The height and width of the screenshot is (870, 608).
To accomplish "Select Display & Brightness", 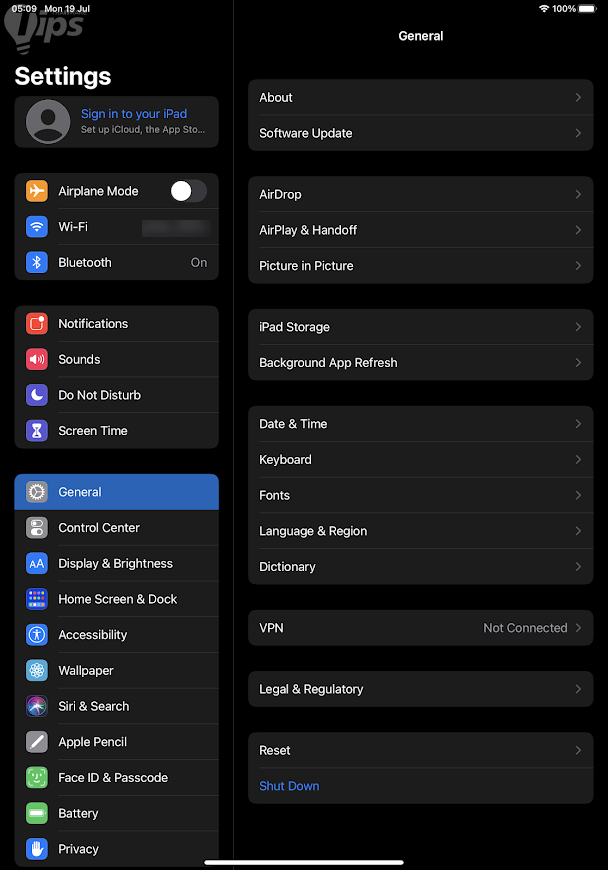I will (116, 564).
